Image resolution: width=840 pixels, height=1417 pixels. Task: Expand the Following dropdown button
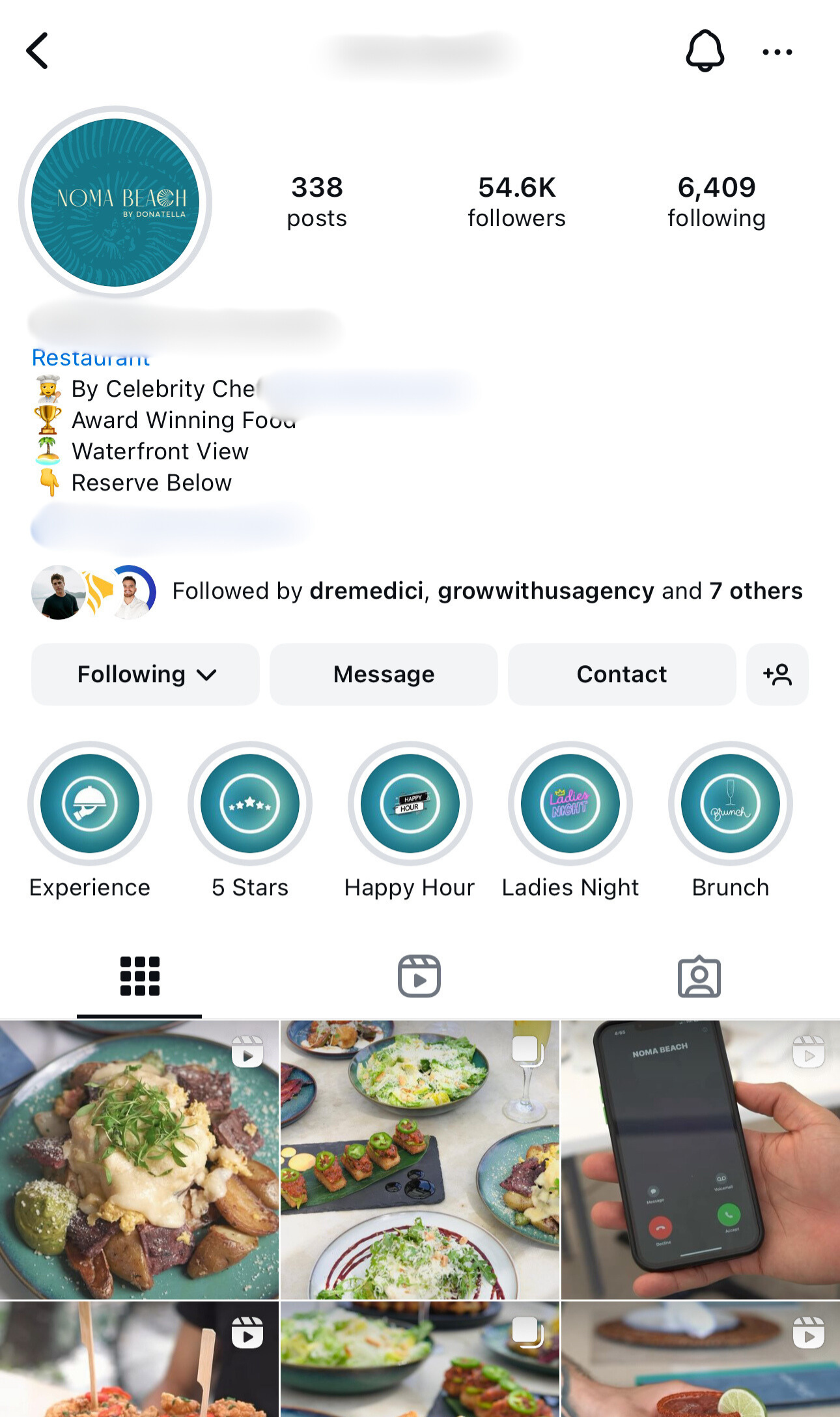point(146,674)
